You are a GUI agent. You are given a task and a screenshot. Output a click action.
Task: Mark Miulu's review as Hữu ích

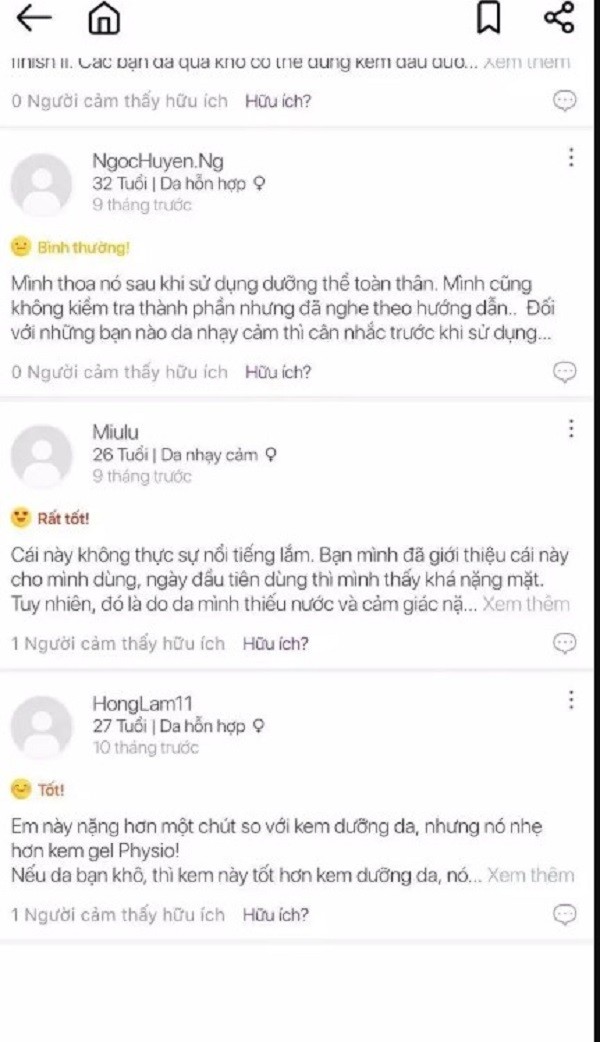point(276,644)
